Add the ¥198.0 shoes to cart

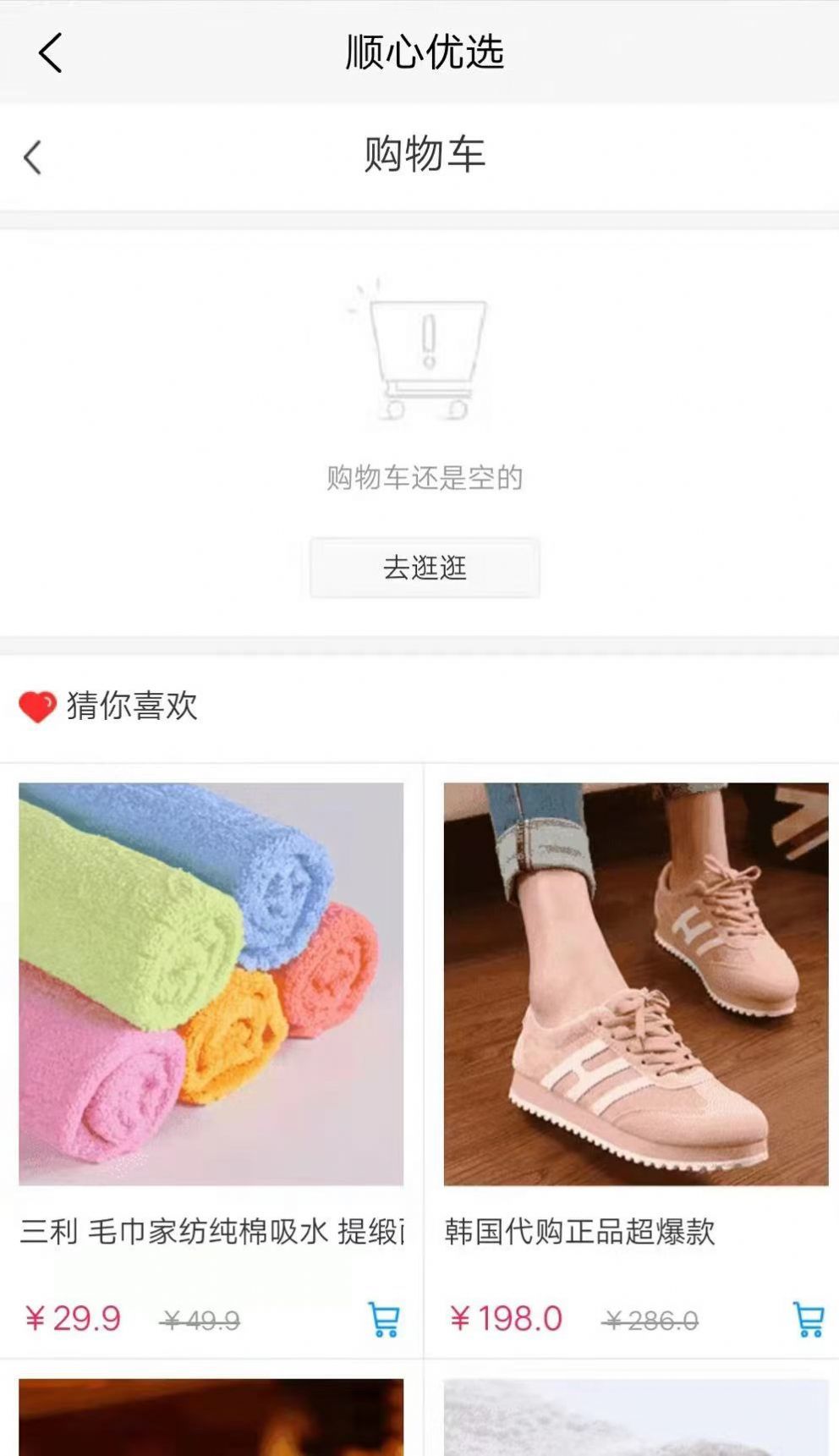(x=809, y=1319)
